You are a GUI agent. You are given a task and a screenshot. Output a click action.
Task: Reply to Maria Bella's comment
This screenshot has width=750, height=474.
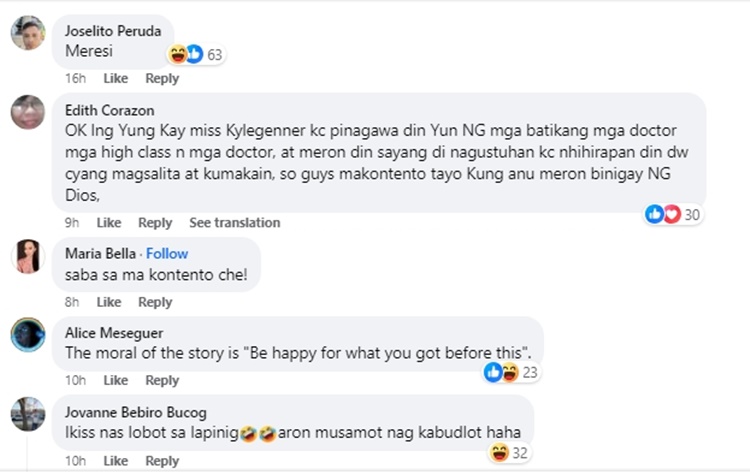(x=155, y=302)
